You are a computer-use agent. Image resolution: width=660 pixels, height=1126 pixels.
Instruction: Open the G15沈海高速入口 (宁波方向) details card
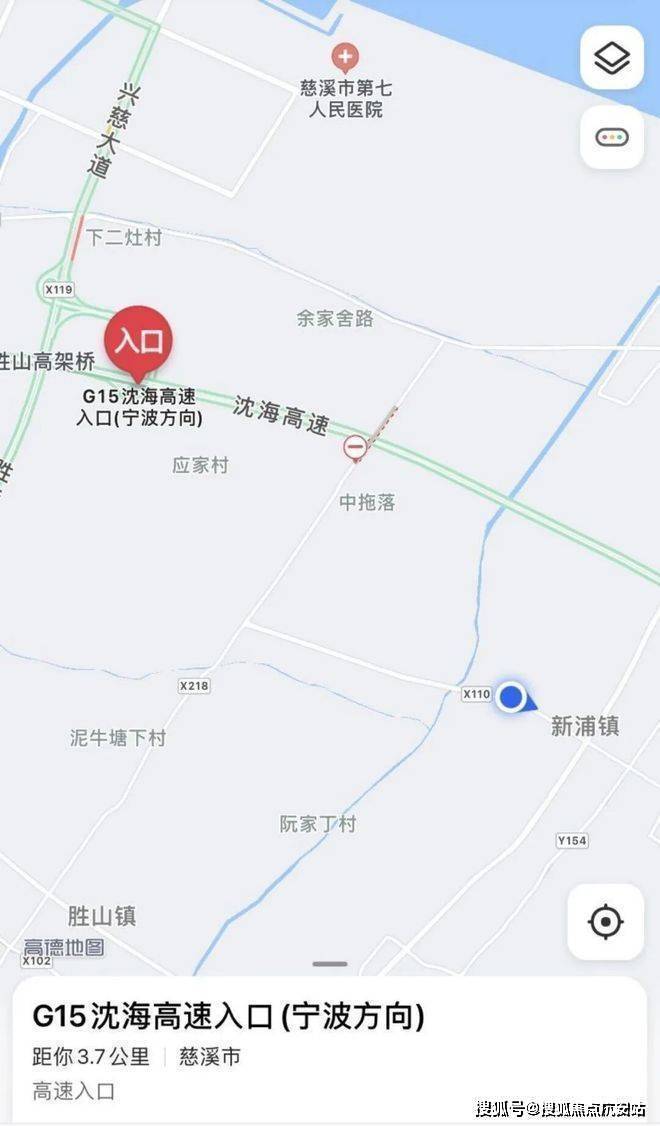(x=328, y=1048)
